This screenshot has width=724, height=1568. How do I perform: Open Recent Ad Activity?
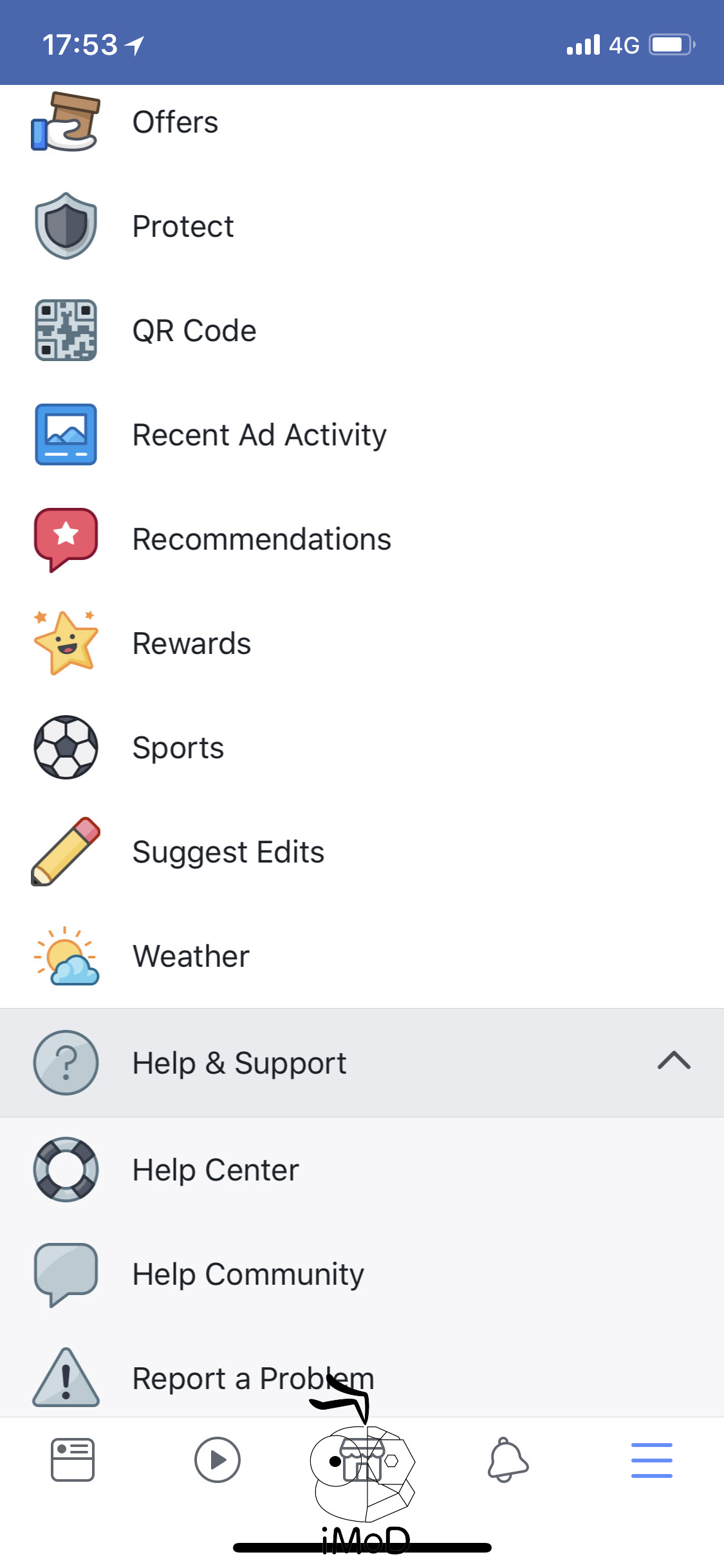[x=259, y=434]
